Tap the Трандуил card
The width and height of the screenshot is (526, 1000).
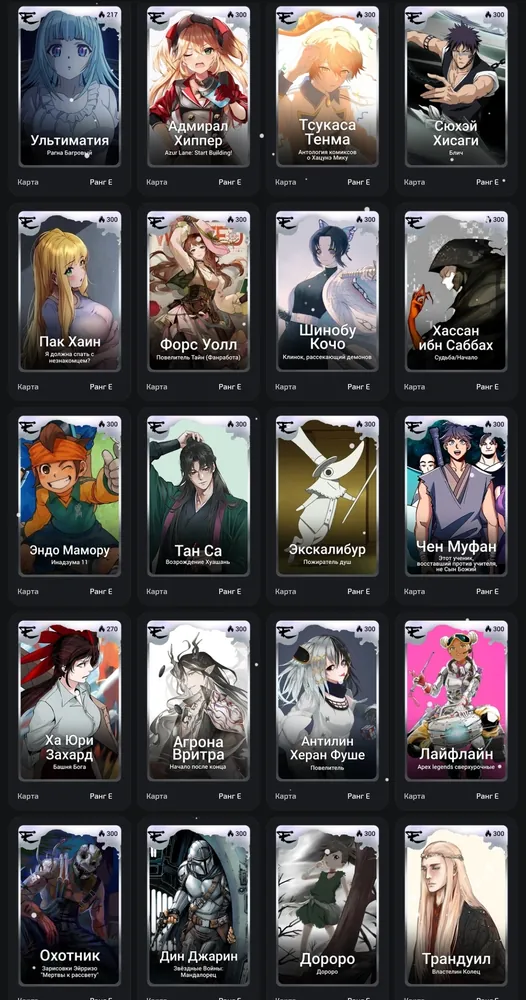click(456, 906)
